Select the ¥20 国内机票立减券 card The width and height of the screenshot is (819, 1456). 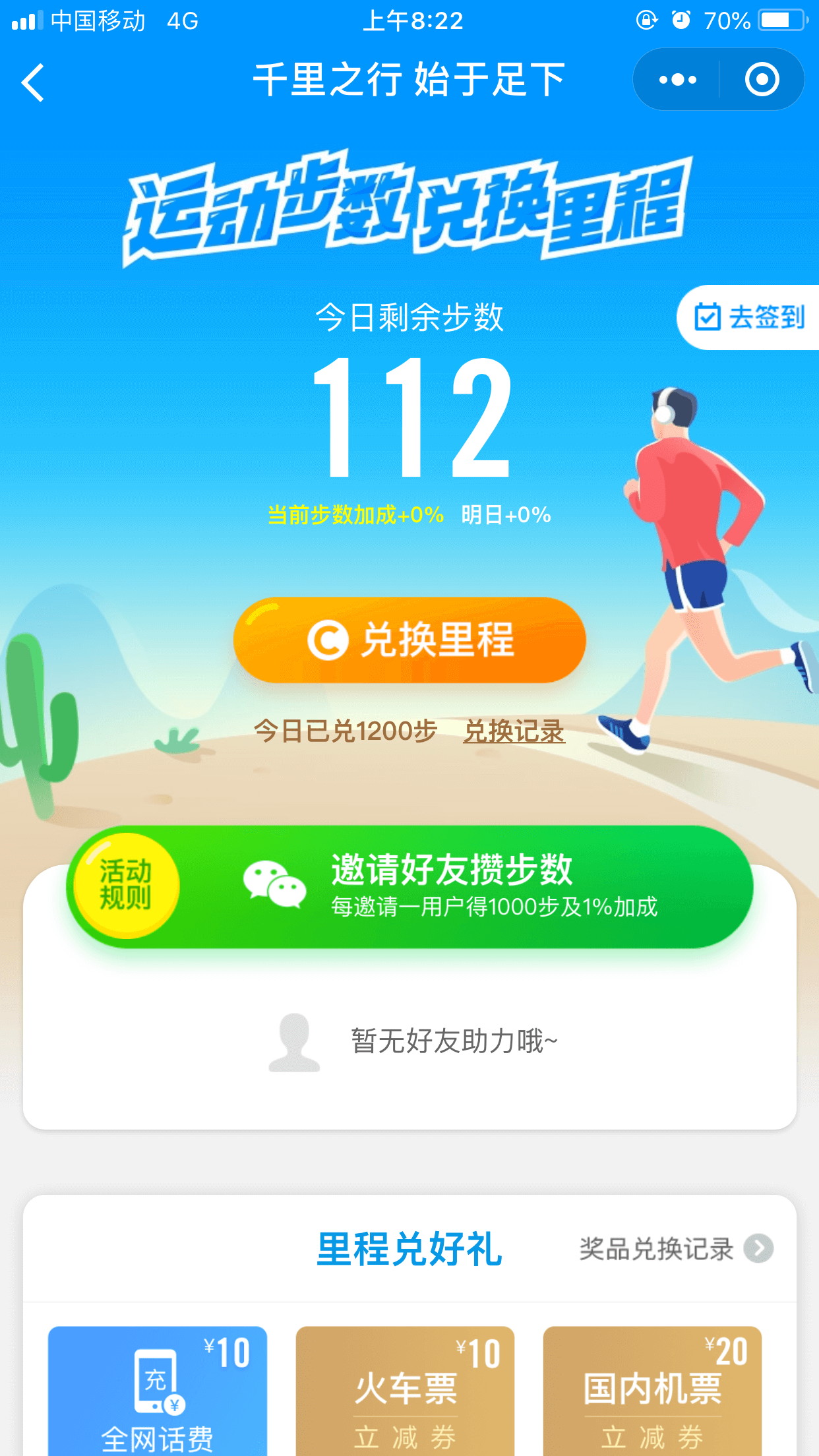tap(652, 1391)
